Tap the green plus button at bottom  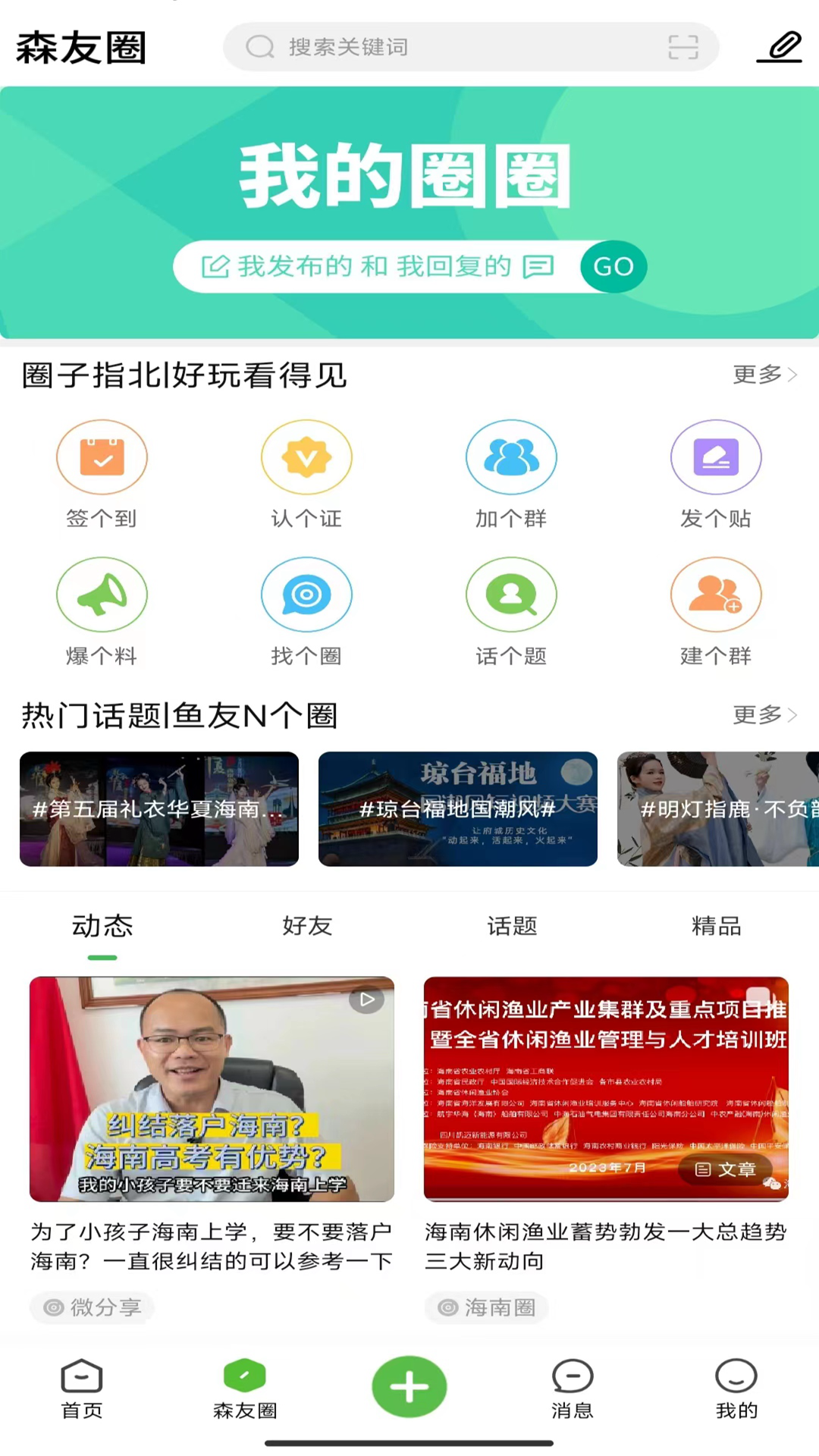pos(409,1385)
